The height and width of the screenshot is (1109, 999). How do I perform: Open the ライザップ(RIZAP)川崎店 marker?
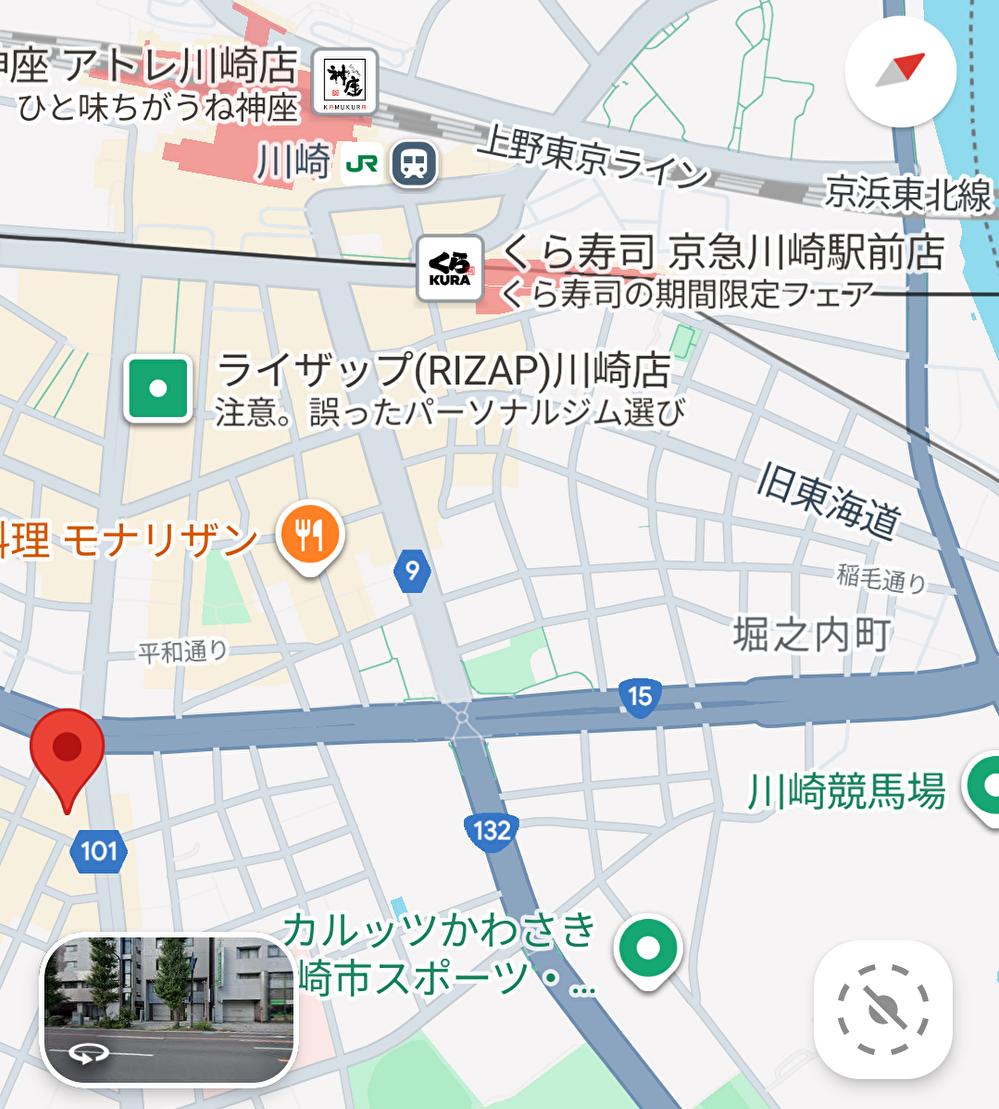(x=158, y=389)
